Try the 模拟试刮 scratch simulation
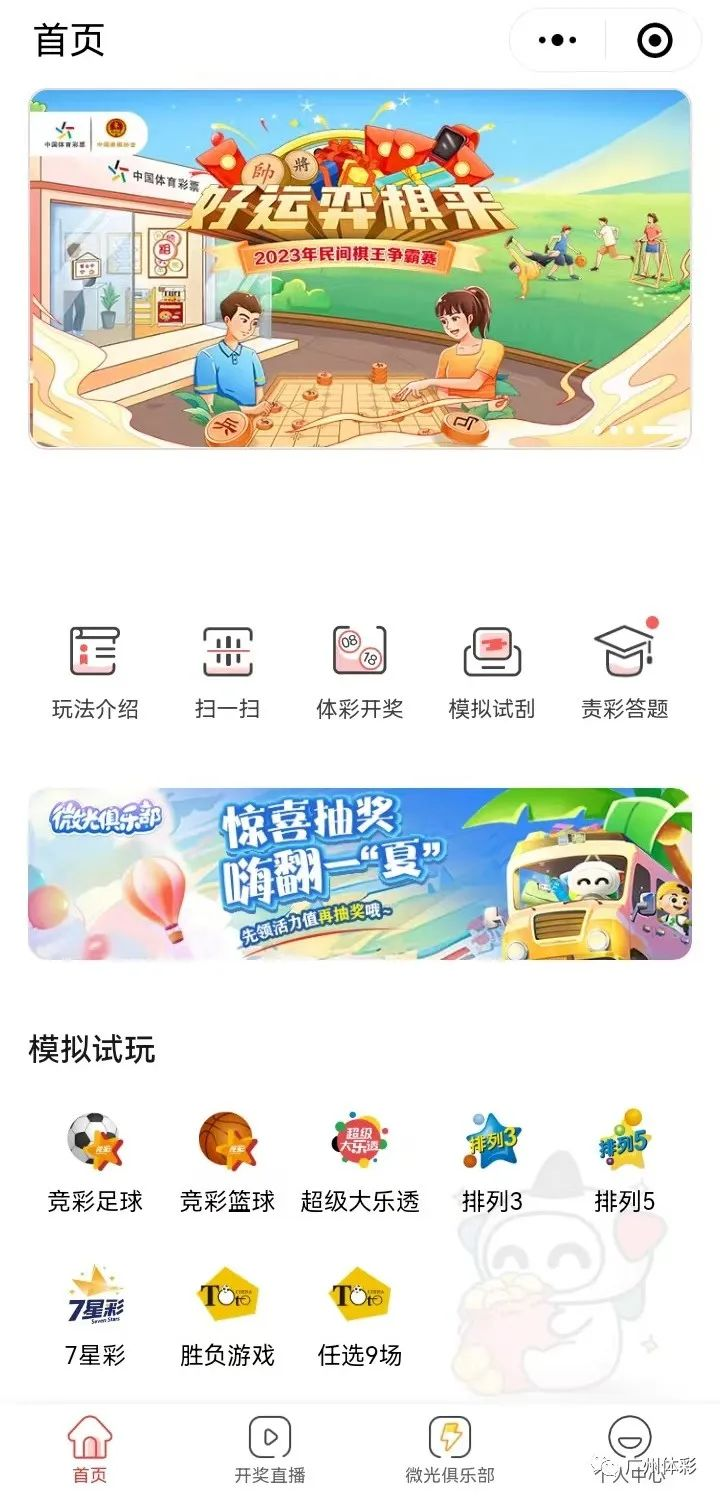This screenshot has width=720, height=1498. tap(491, 672)
